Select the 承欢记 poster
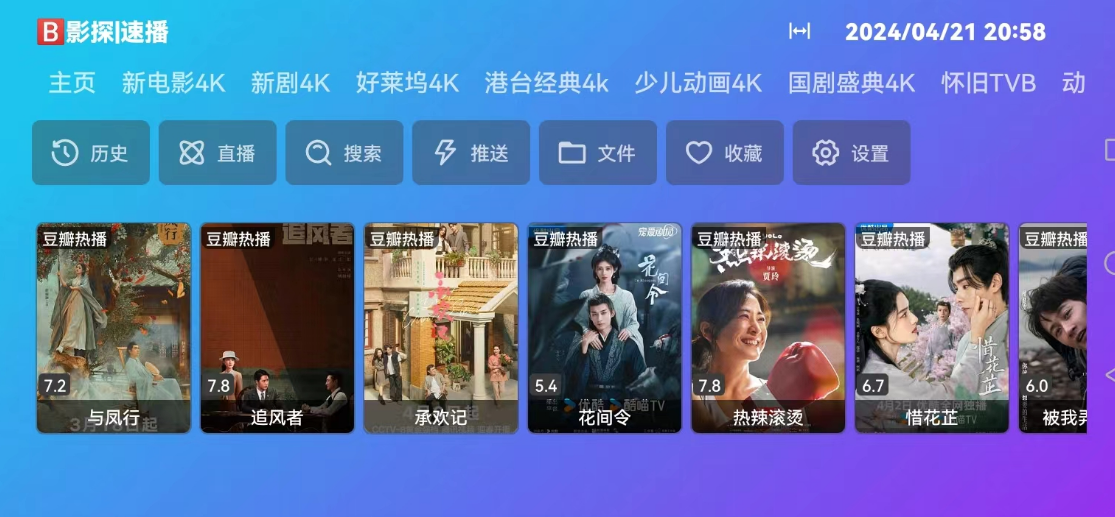The height and width of the screenshot is (517, 1115). coord(441,327)
